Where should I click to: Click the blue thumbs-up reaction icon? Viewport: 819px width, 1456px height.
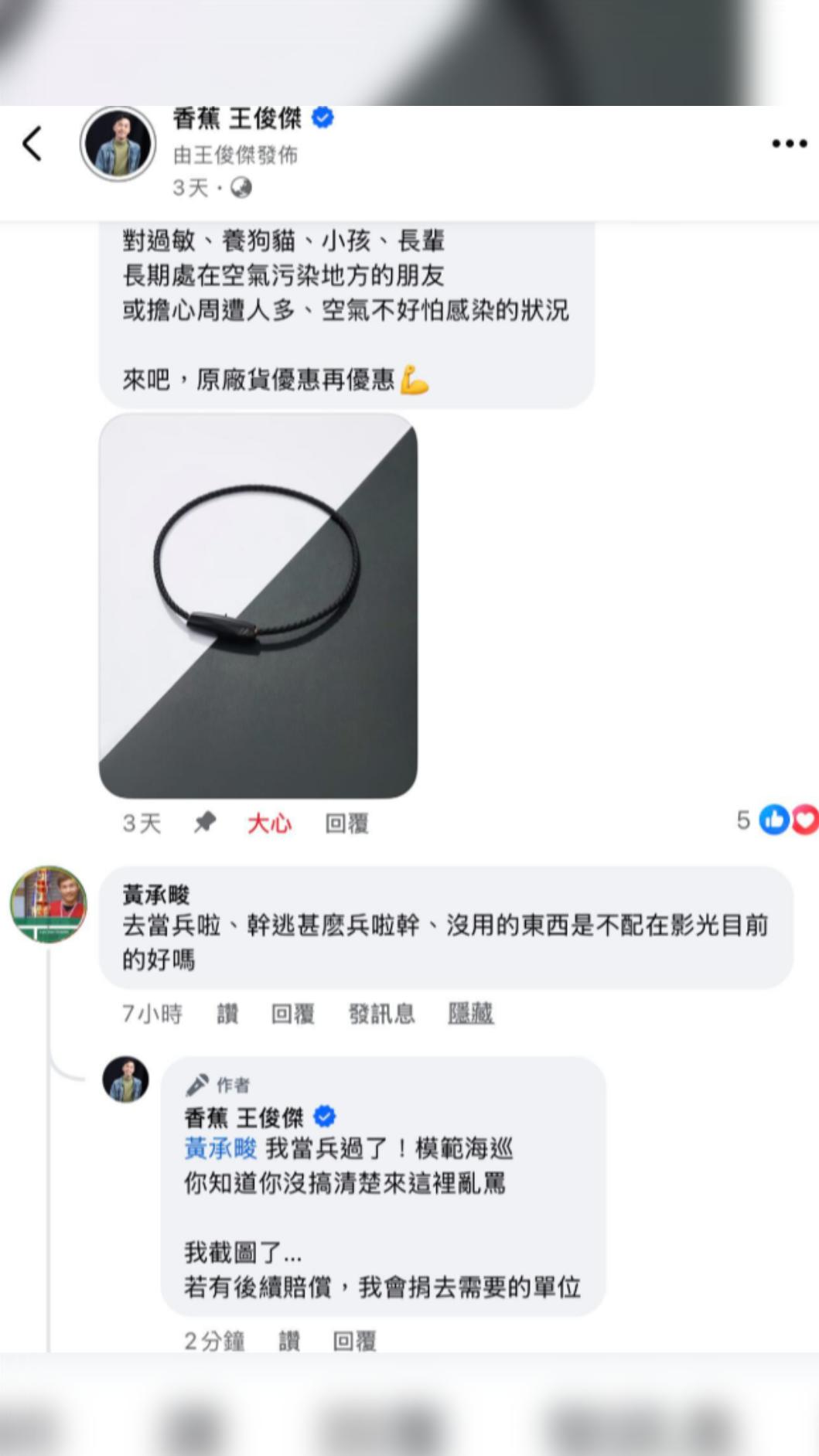pyautogui.click(x=773, y=820)
